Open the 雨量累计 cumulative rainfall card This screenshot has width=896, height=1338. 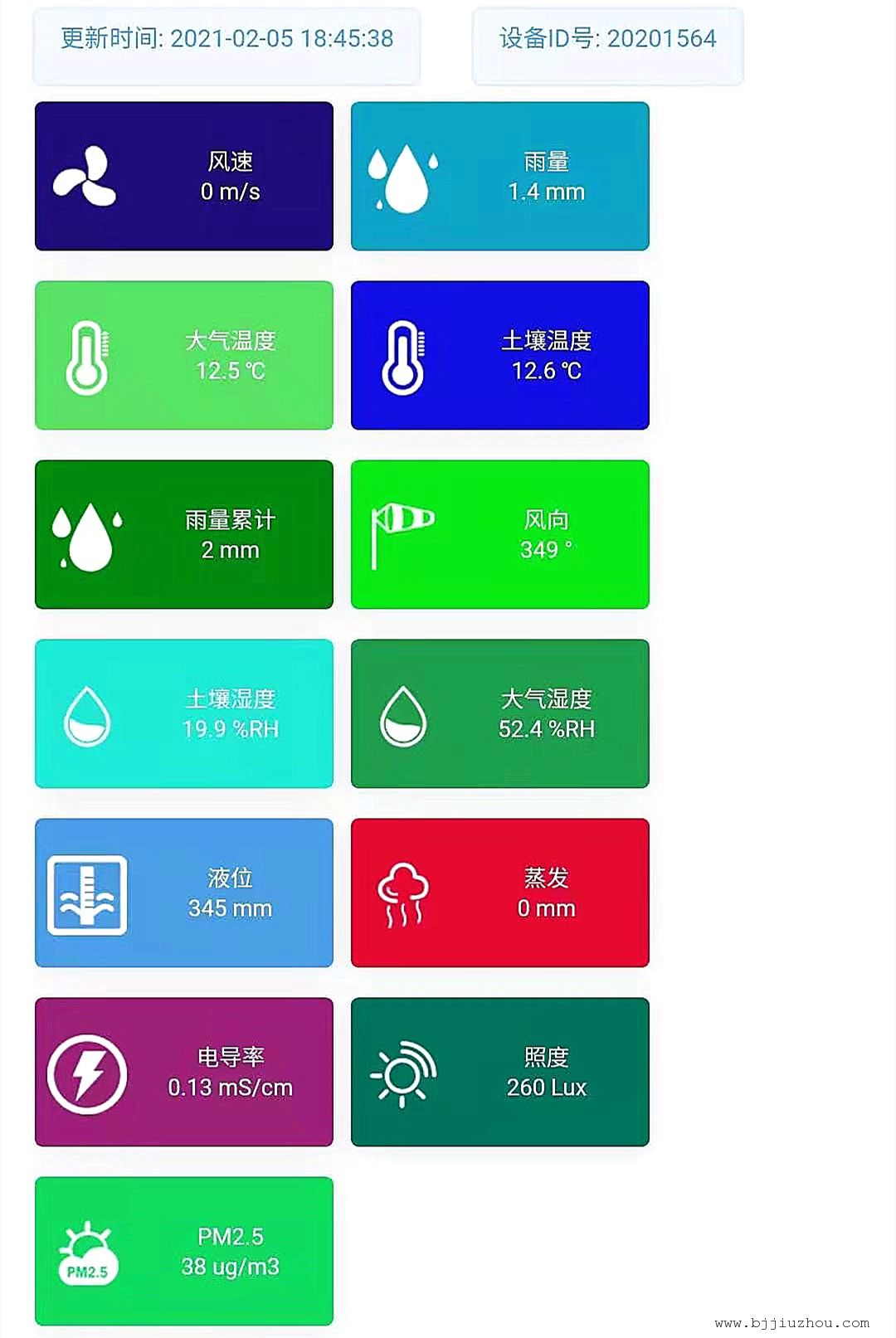pos(184,534)
